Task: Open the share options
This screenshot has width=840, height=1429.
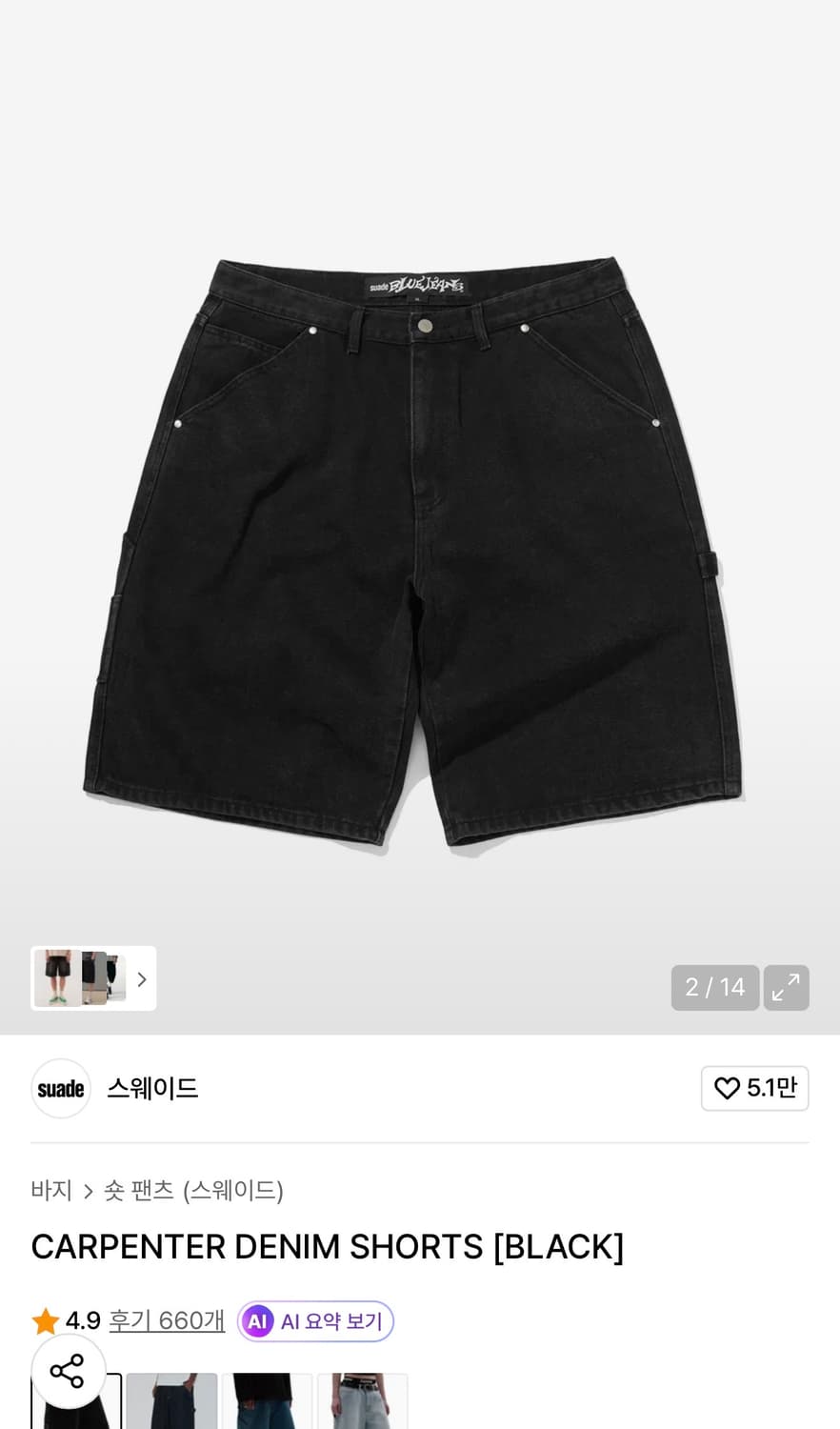Action: 68,1370
